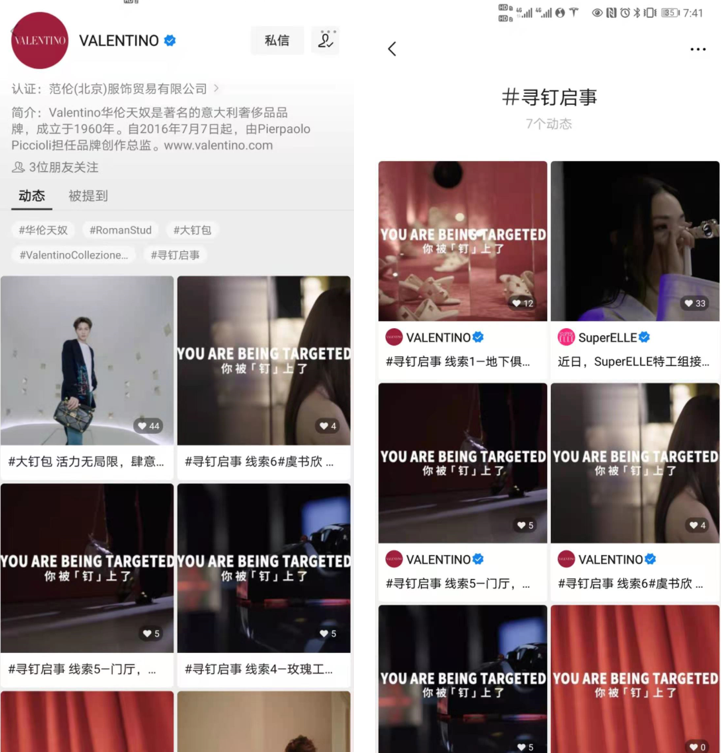Select the #大钉包 hashtag chip
Screen dimensions: 721x753
pos(191,230)
